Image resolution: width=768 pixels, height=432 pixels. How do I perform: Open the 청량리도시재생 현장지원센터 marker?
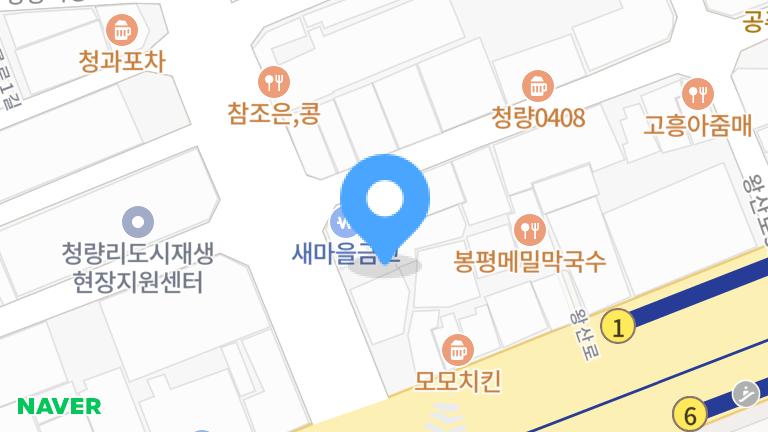pyautogui.click(x=137, y=221)
